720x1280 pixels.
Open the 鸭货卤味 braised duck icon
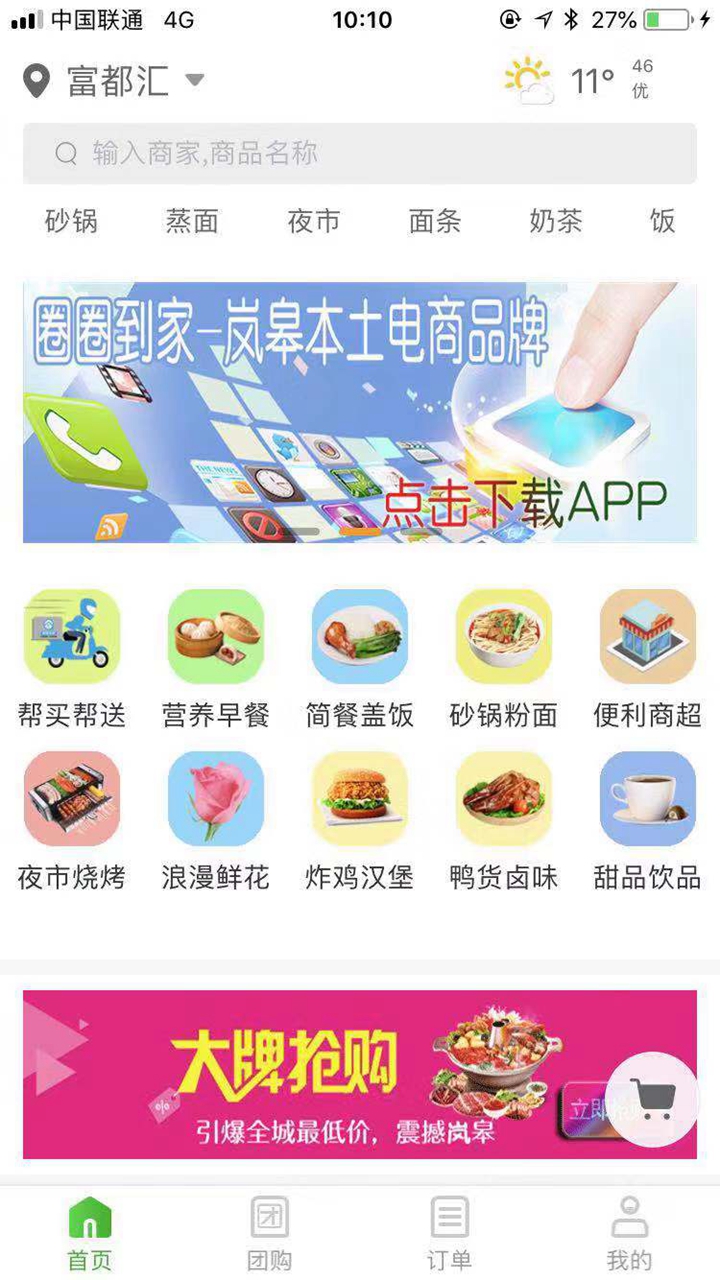point(503,798)
